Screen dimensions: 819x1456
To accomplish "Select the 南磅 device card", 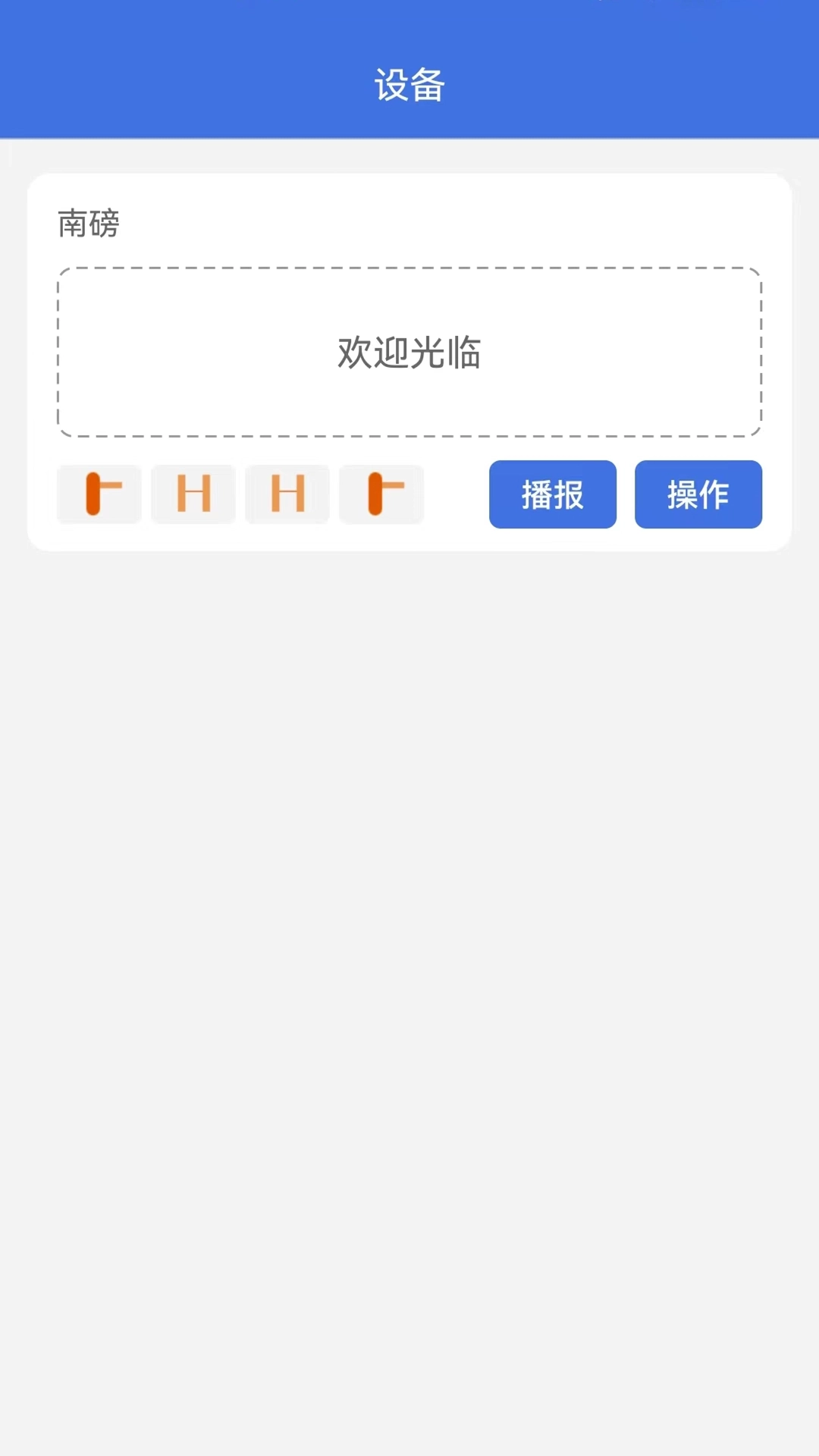I will [x=409, y=360].
